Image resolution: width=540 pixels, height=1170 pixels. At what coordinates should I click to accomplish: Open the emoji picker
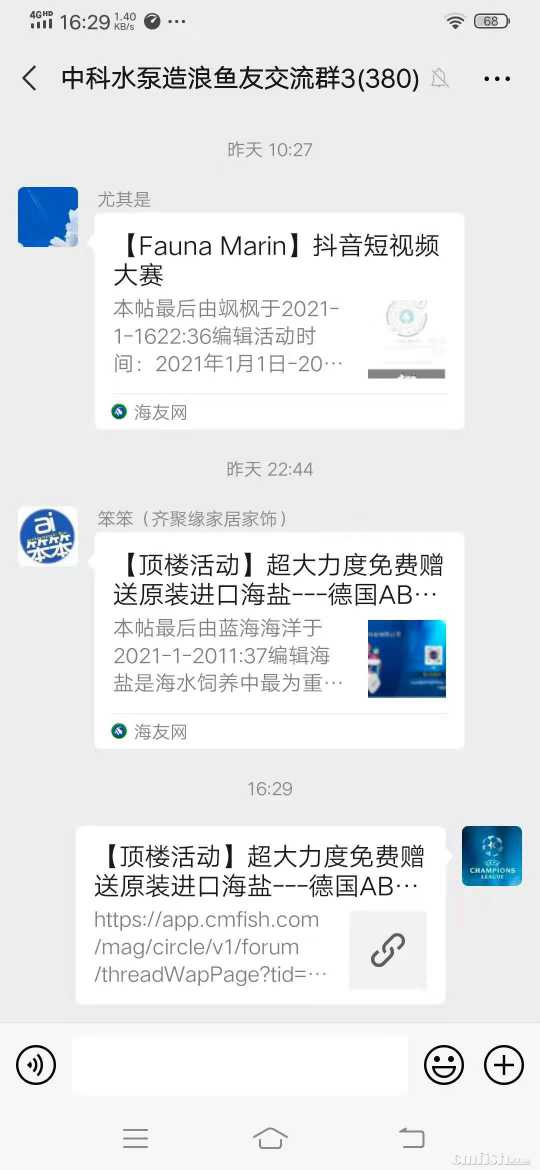point(444,1065)
